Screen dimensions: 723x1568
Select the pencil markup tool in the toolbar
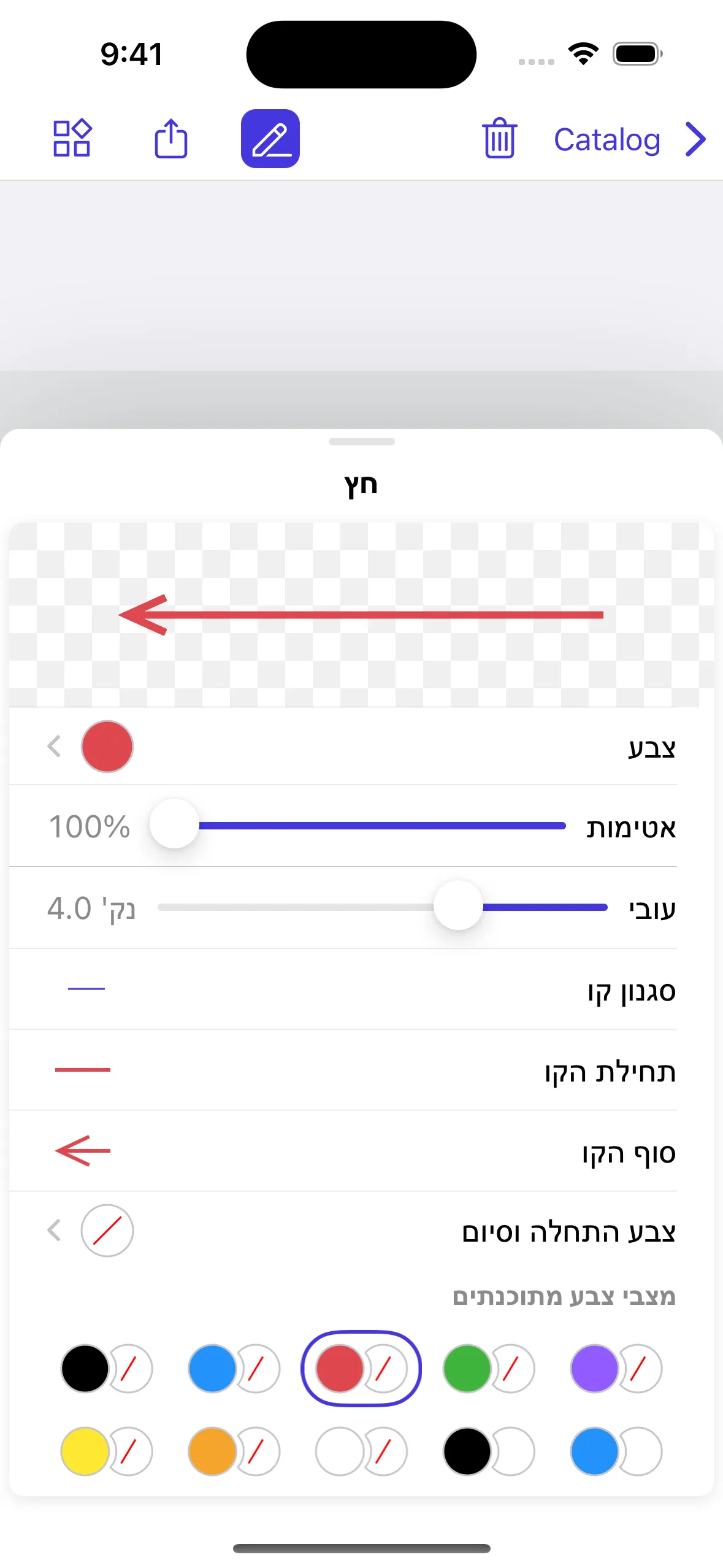click(270, 139)
